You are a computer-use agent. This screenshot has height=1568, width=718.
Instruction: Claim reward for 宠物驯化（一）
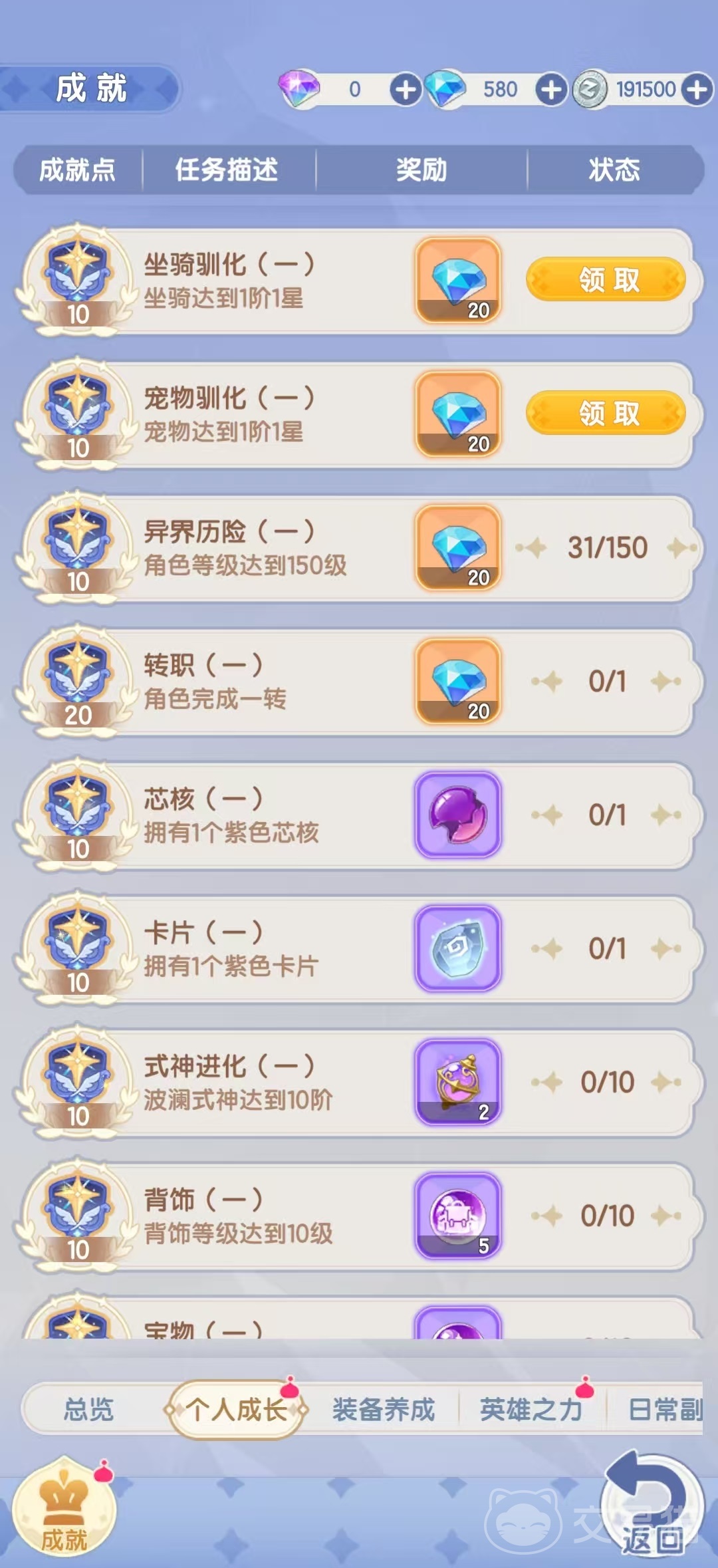tap(606, 414)
